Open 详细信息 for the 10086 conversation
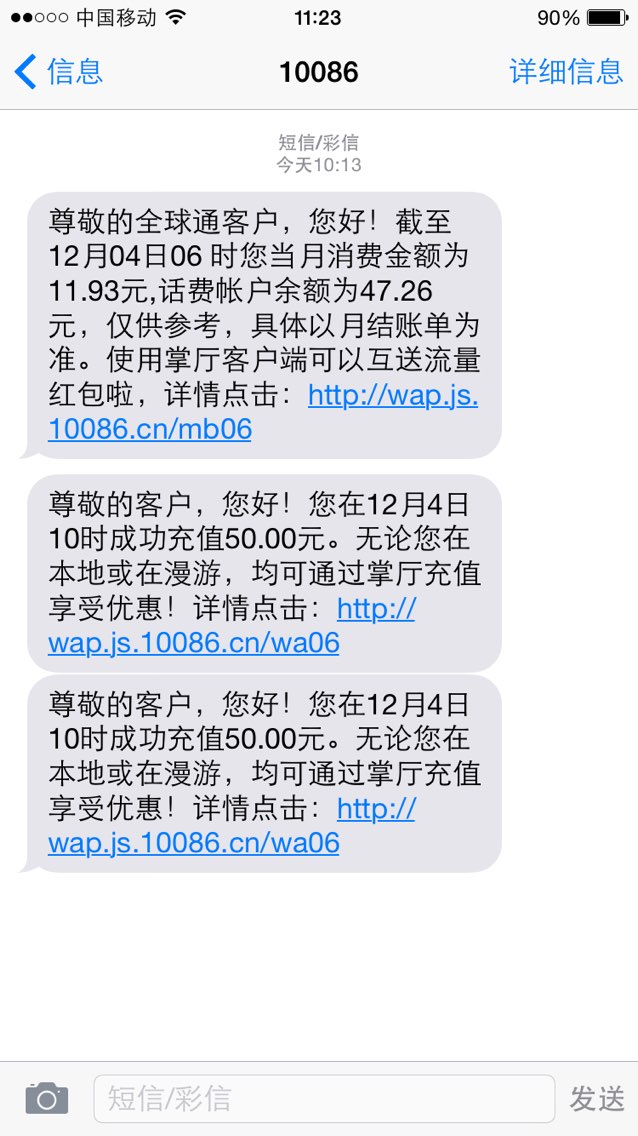Image resolution: width=638 pixels, height=1136 pixels. point(566,72)
